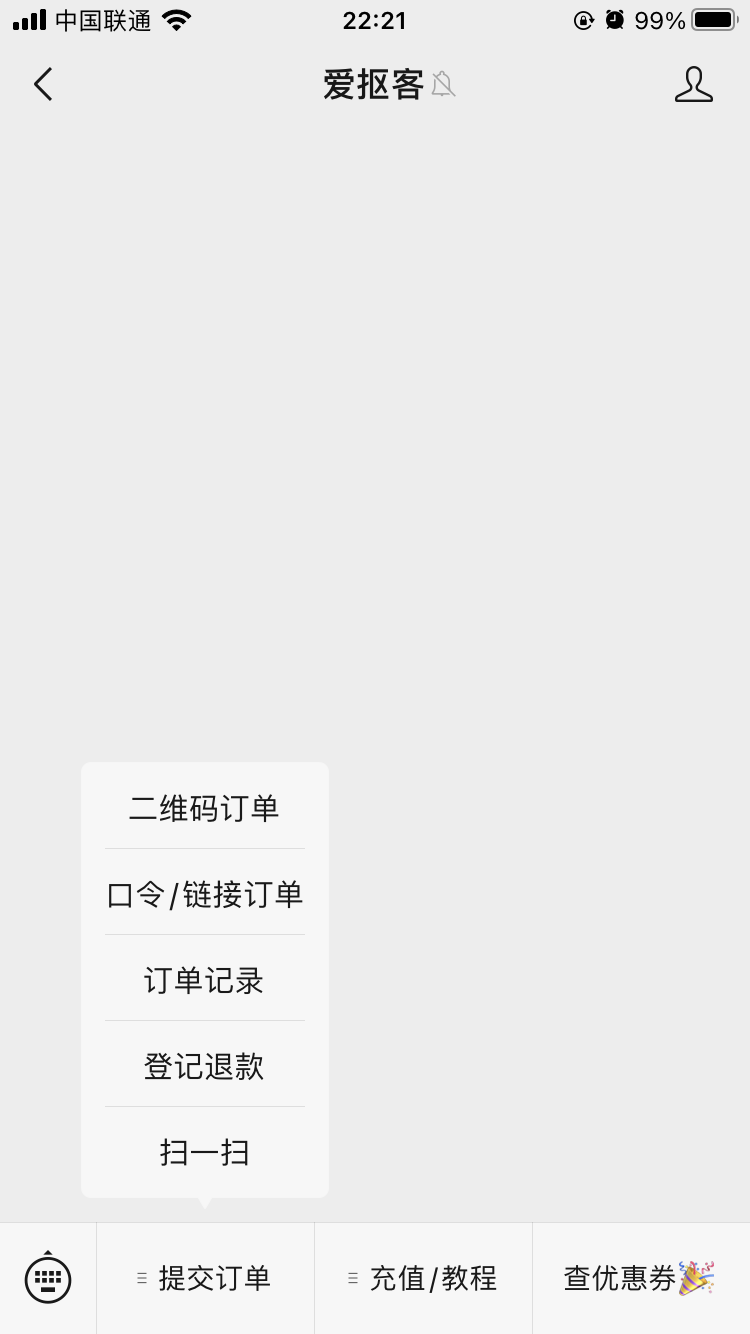Collapse the 提交订单 menu
Image resolution: width=750 pixels, height=1334 pixels.
coord(205,1277)
